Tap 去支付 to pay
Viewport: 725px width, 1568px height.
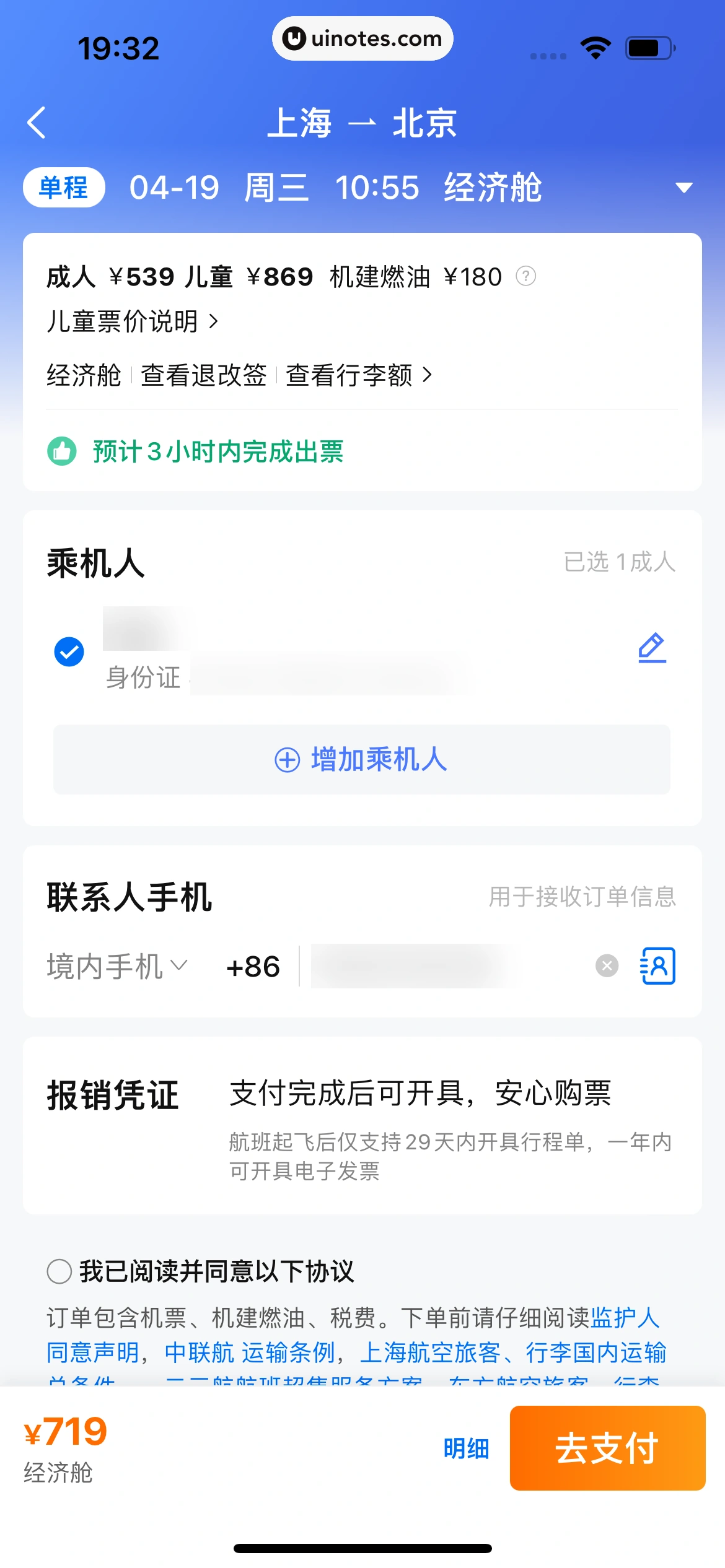click(607, 1448)
